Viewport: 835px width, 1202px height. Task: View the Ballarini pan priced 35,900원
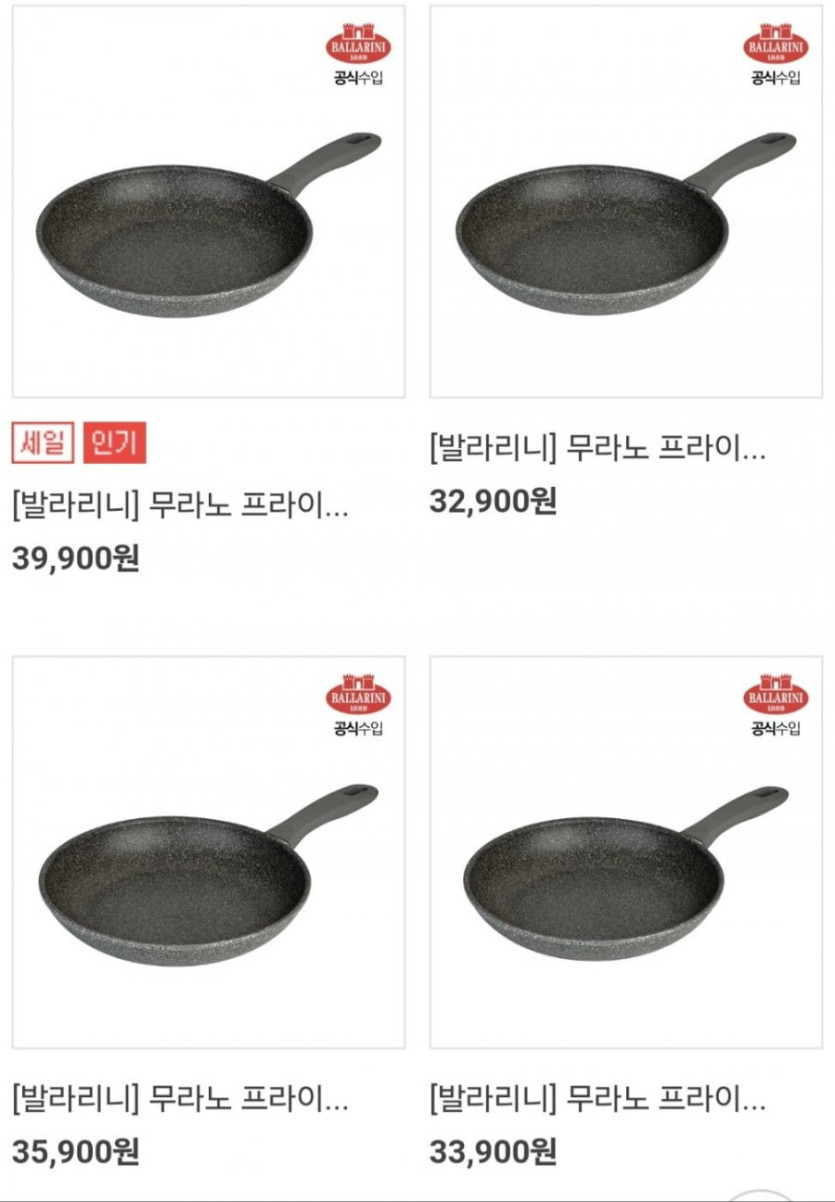click(x=208, y=852)
